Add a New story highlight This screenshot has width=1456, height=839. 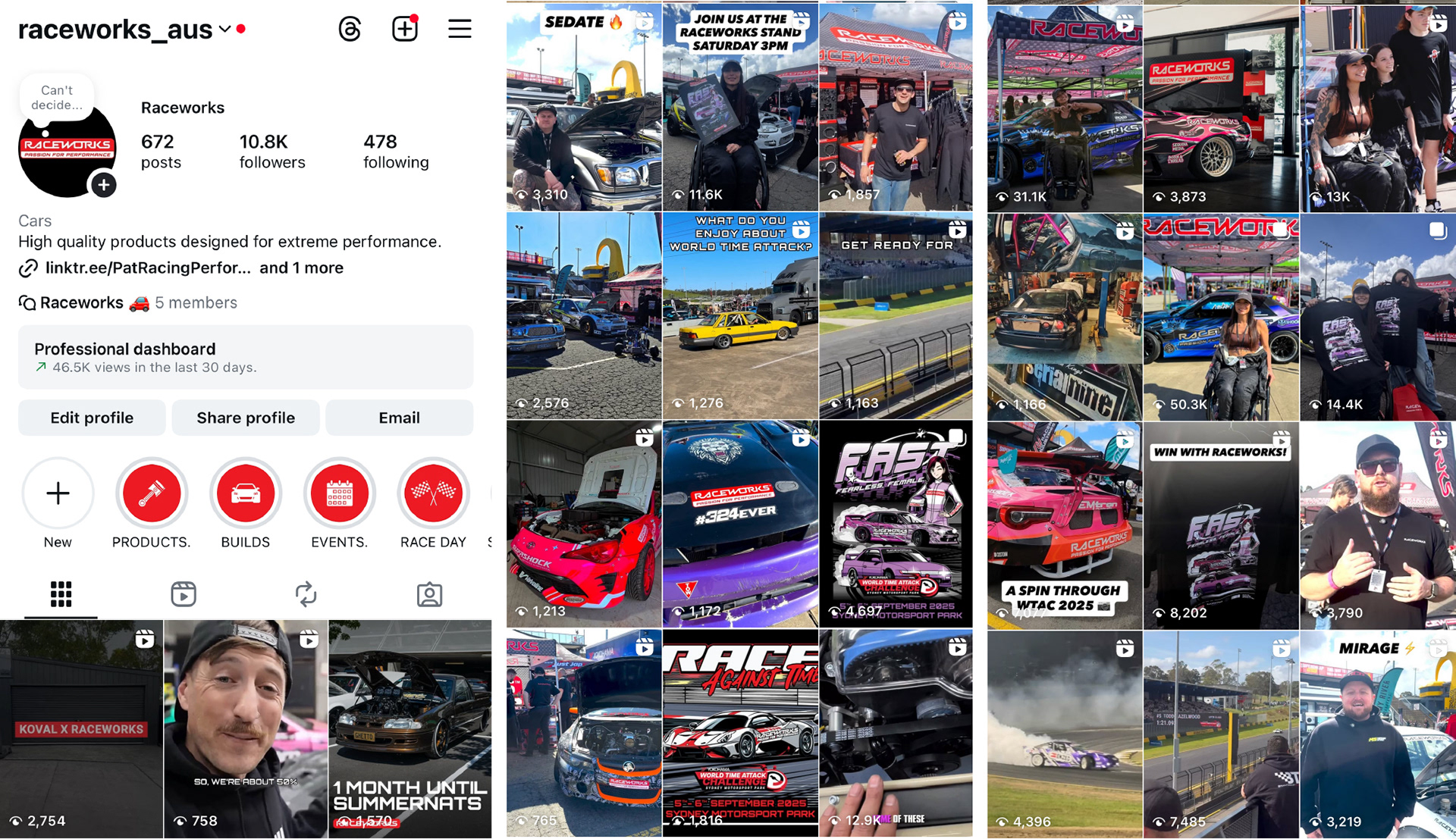[x=58, y=494]
